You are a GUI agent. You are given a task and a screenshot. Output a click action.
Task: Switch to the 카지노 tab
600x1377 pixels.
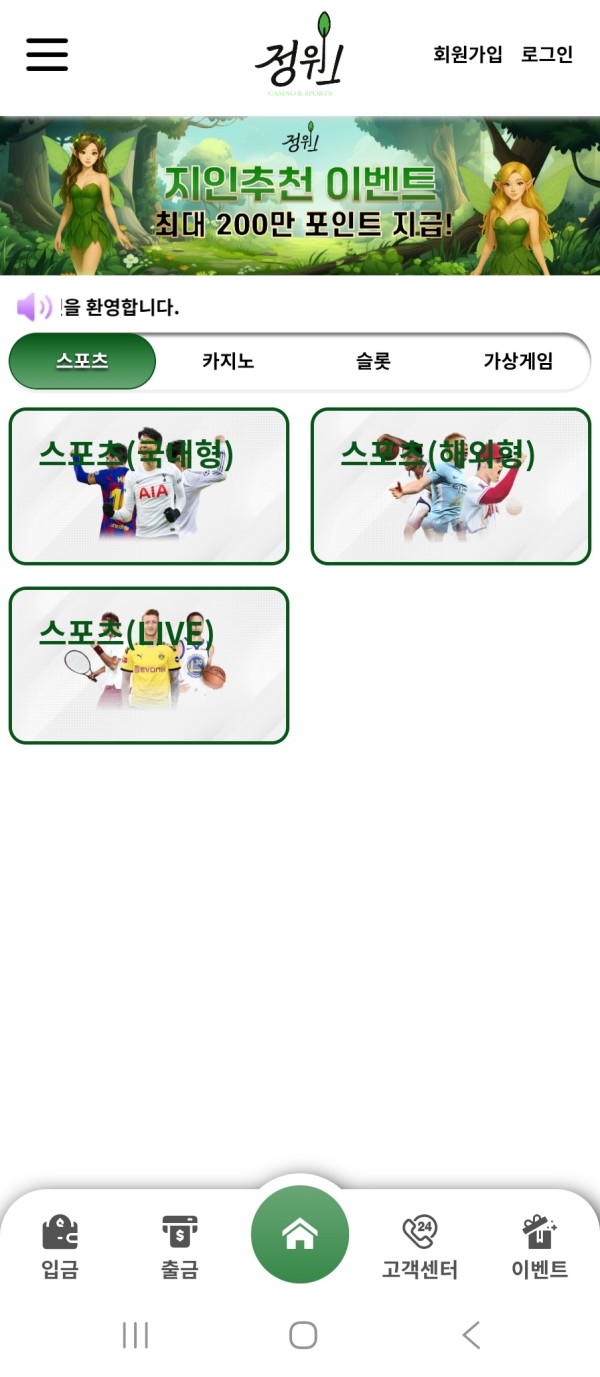tap(228, 361)
